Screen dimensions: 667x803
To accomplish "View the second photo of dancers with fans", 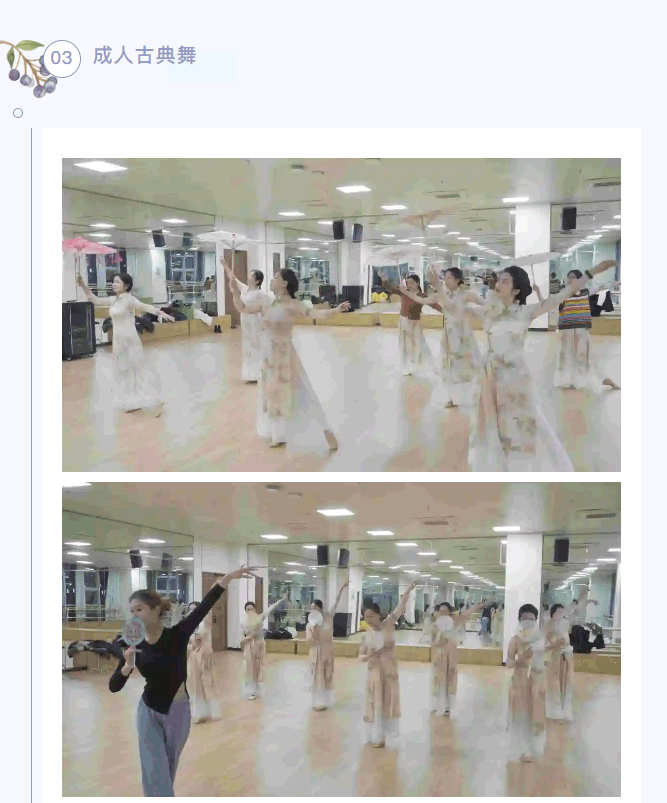I will [341, 639].
